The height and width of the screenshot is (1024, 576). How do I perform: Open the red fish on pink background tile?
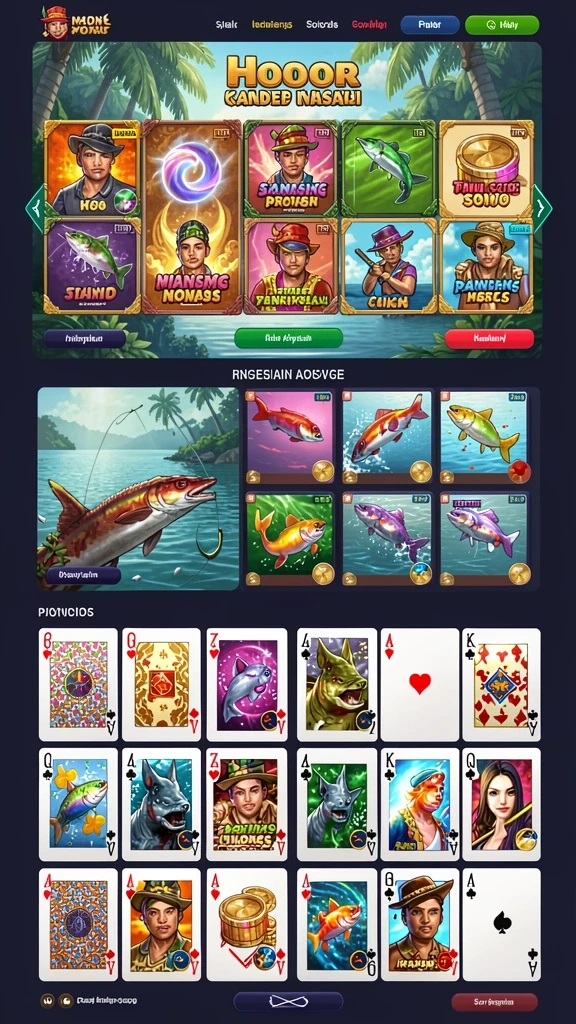coord(290,438)
